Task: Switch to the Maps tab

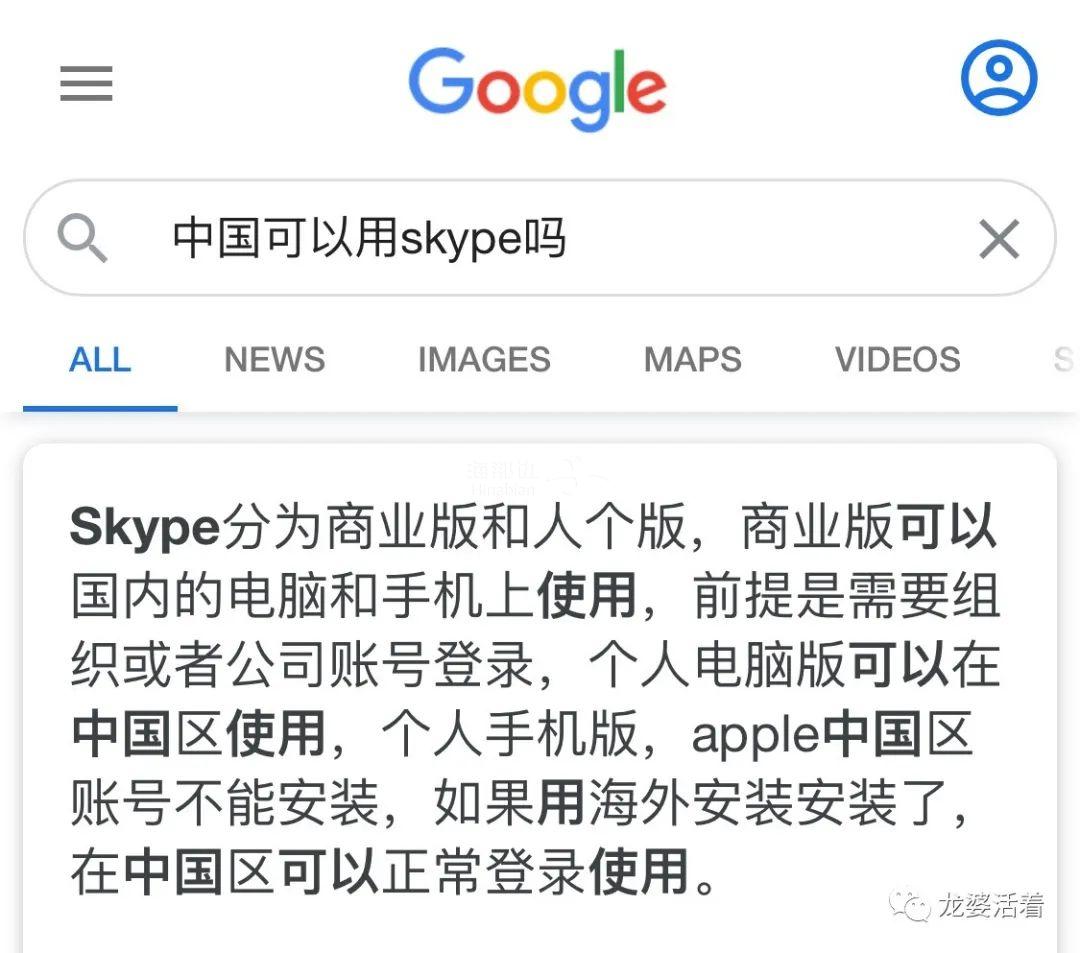Action: (692, 360)
